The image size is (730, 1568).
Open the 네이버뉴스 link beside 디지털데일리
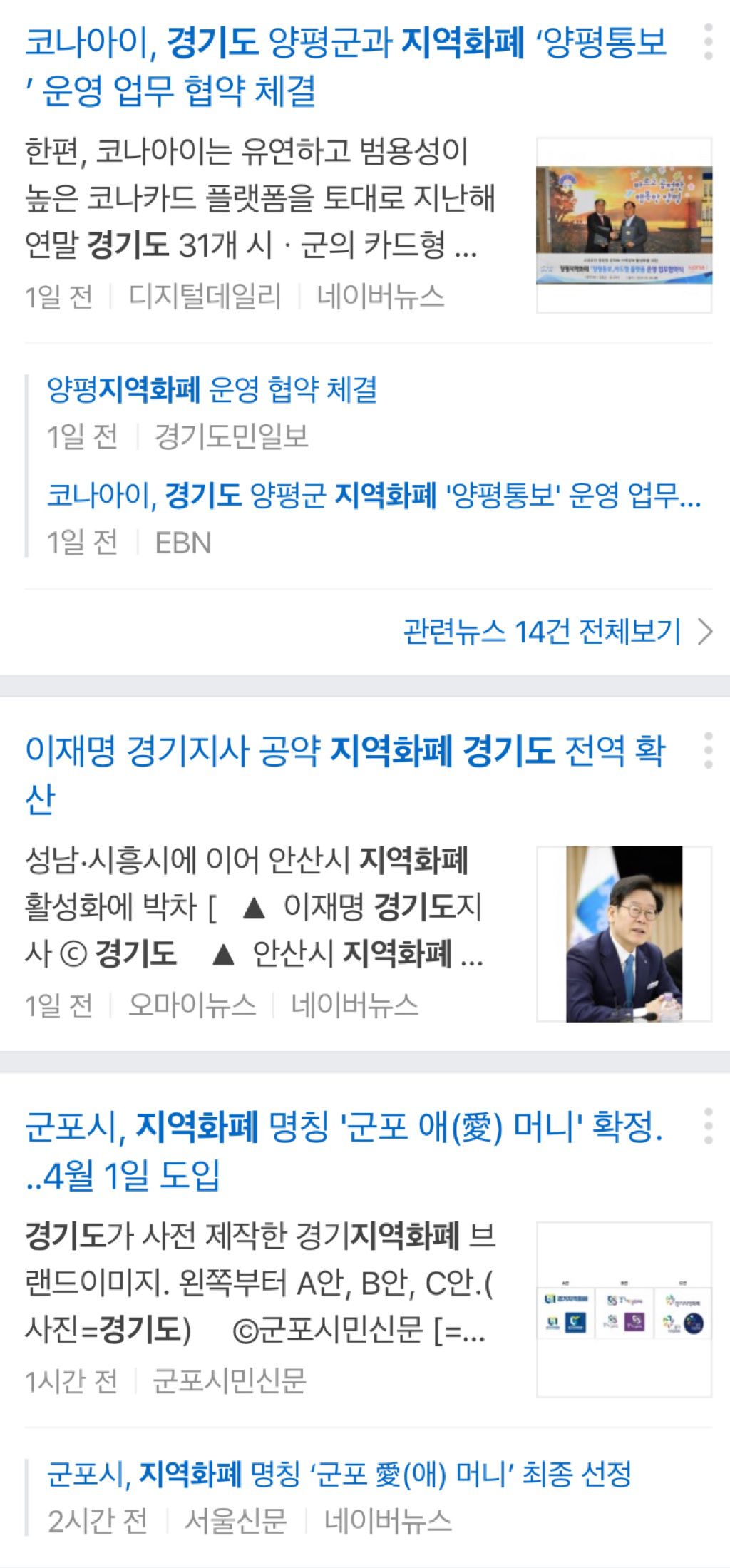[x=380, y=296]
